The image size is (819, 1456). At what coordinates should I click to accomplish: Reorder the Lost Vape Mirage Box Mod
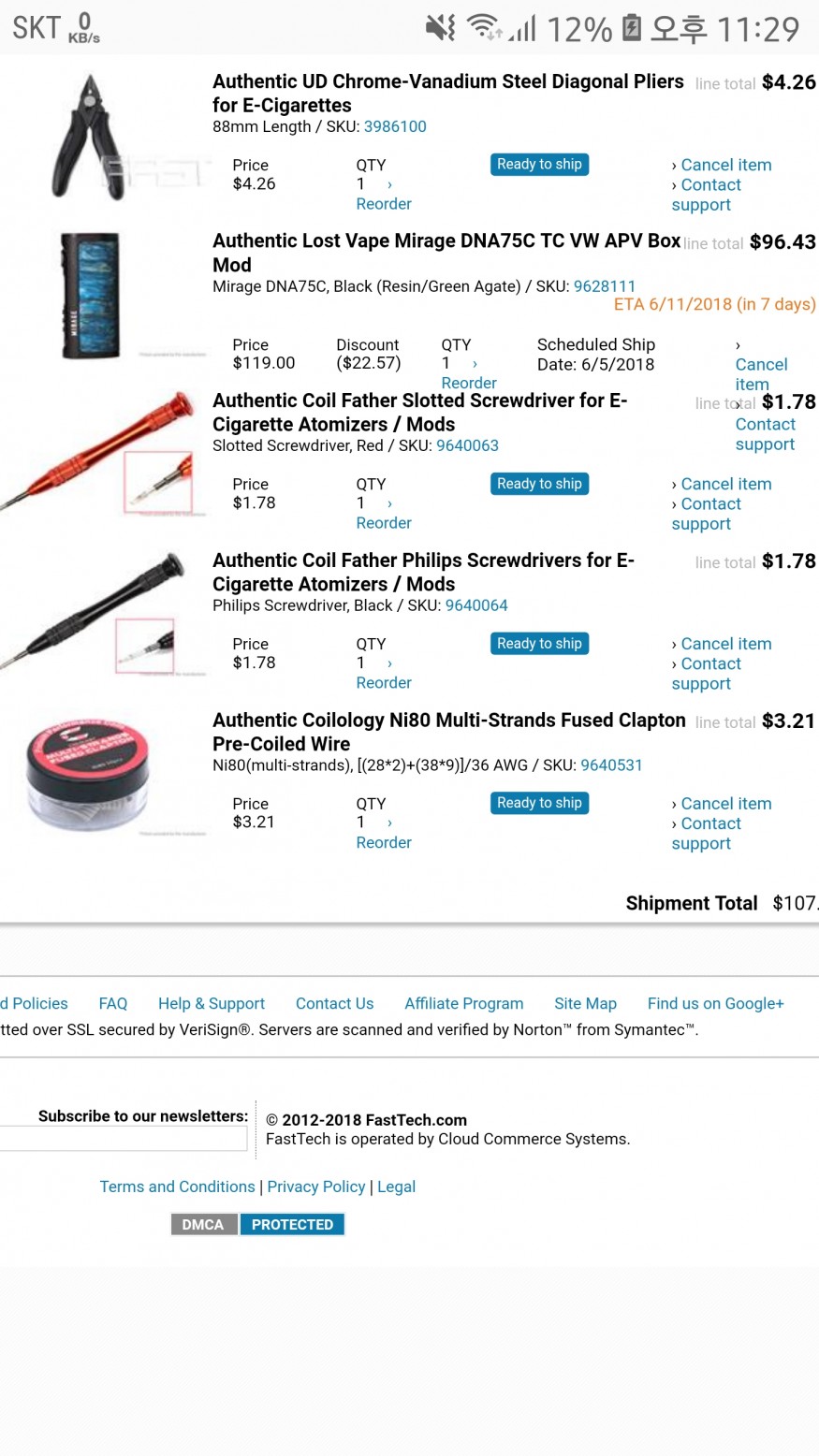click(x=468, y=383)
